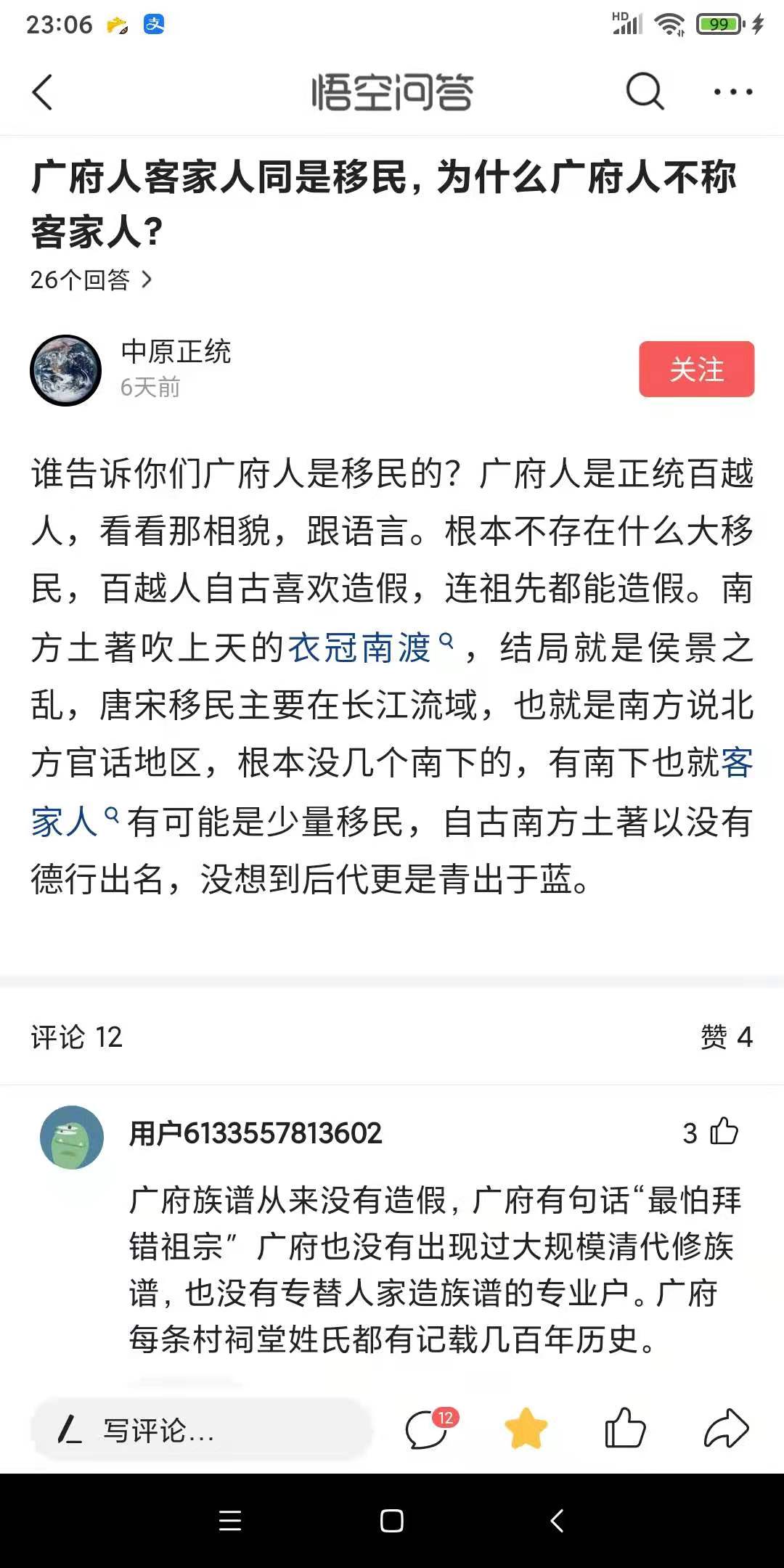784x1568 pixels.
Task: Toggle the star favorite icon
Action: tap(526, 1429)
